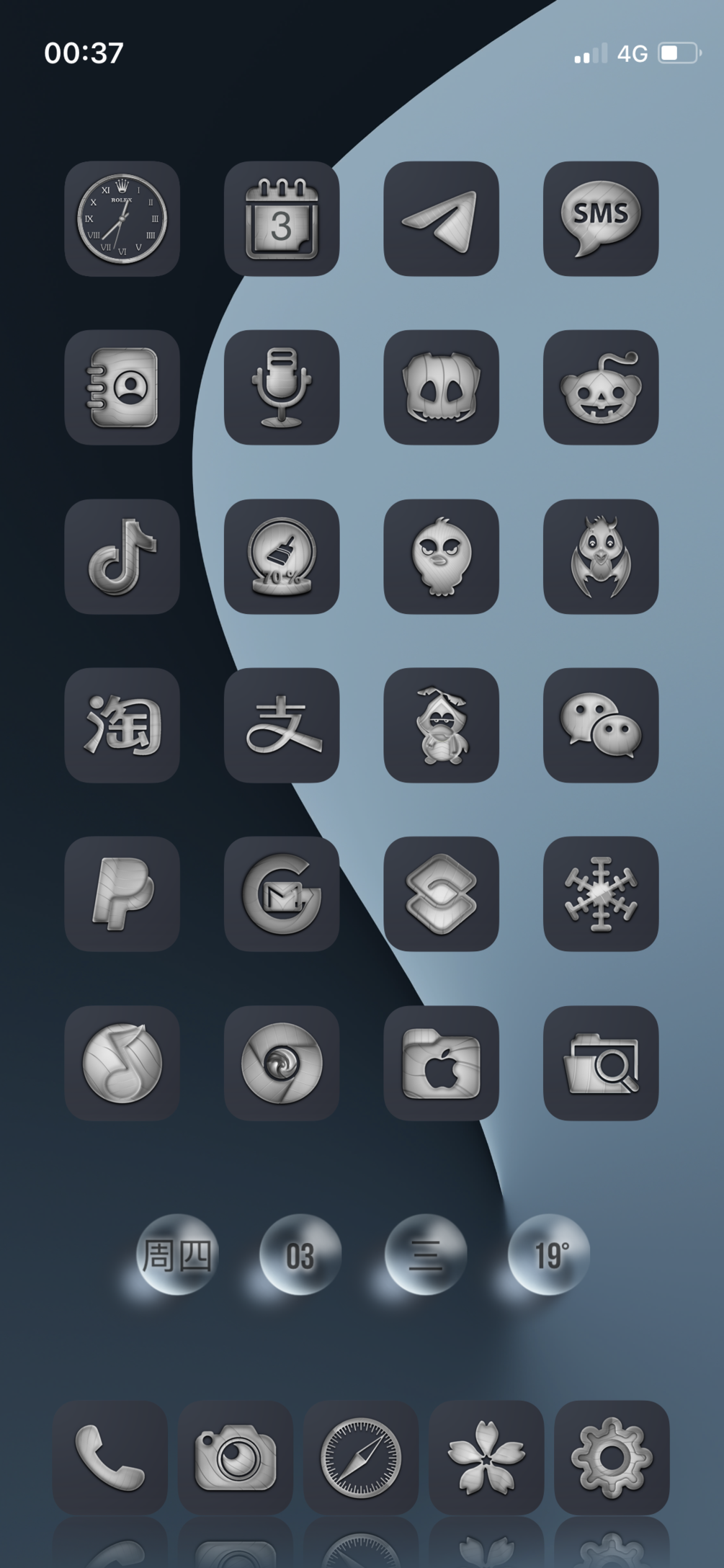Open the Shortcuts app
Screen dimensions: 724x1568
[441, 894]
